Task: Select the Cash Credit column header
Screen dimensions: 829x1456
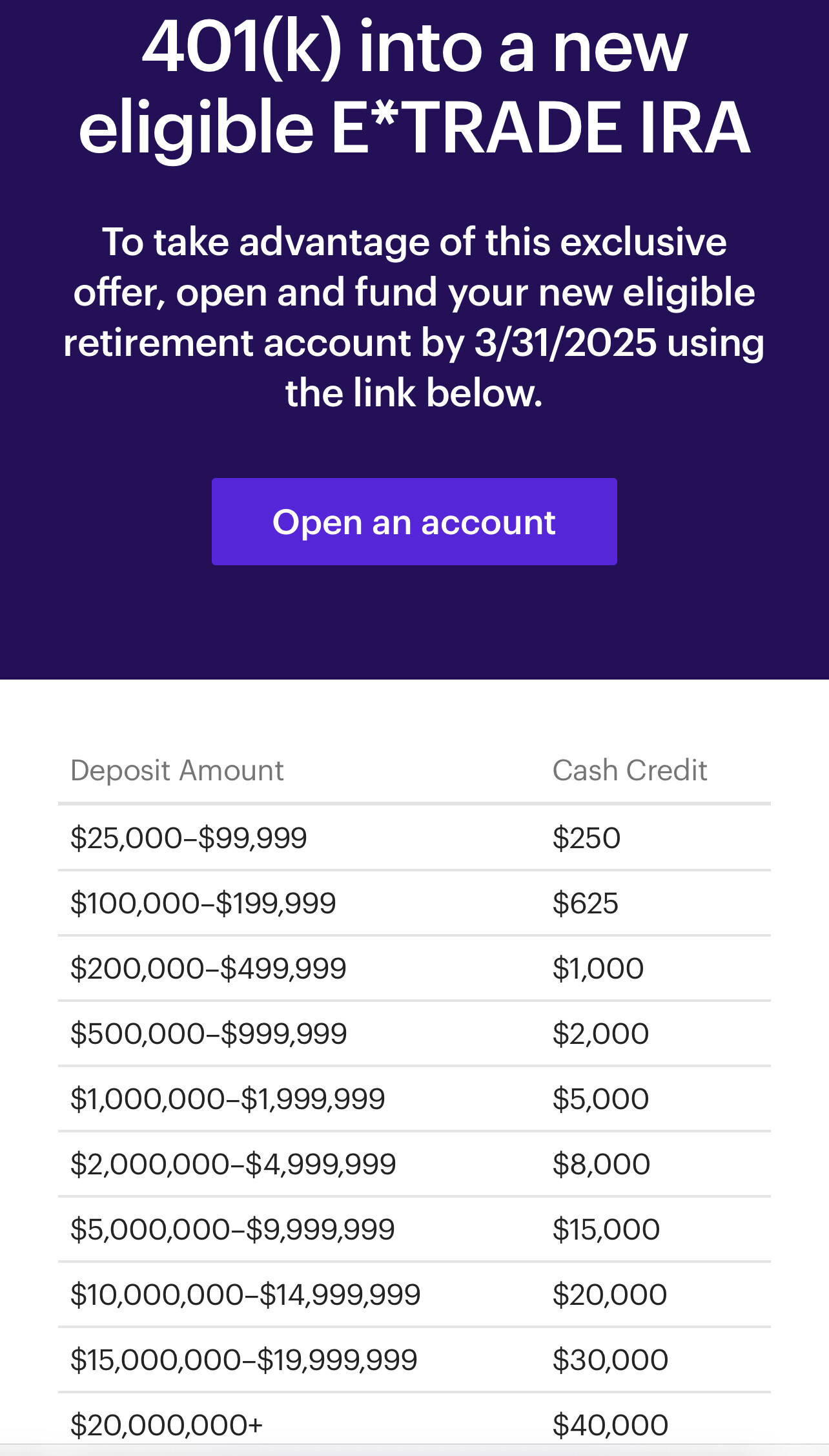Action: (x=629, y=769)
